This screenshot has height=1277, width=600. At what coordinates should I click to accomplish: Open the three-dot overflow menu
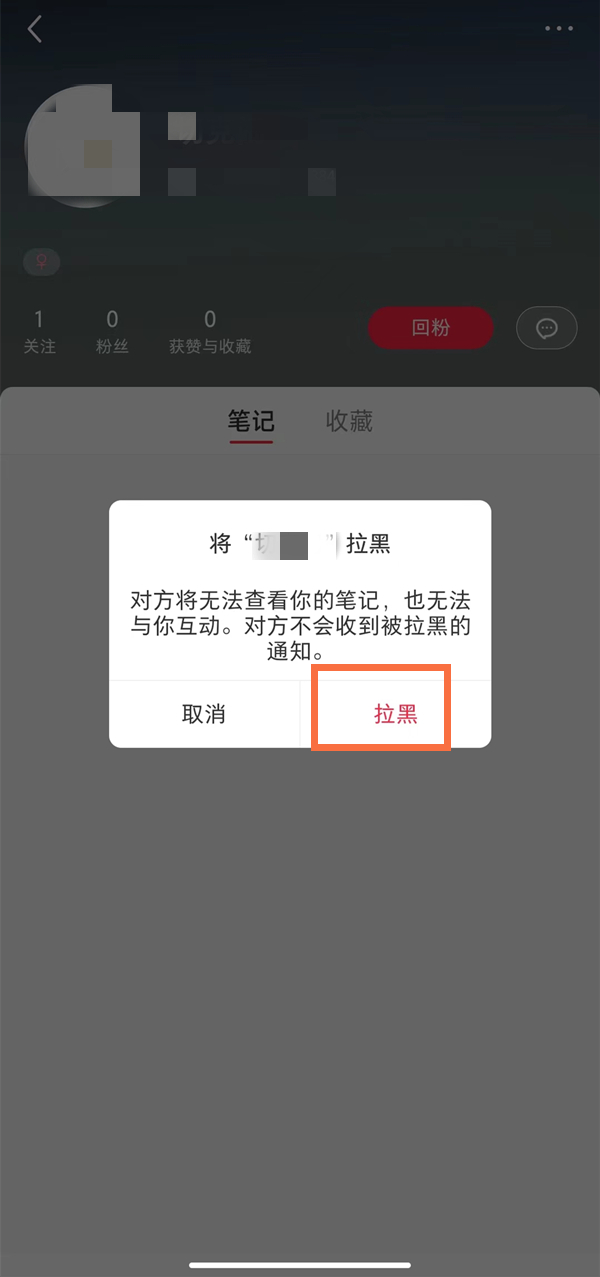559,29
